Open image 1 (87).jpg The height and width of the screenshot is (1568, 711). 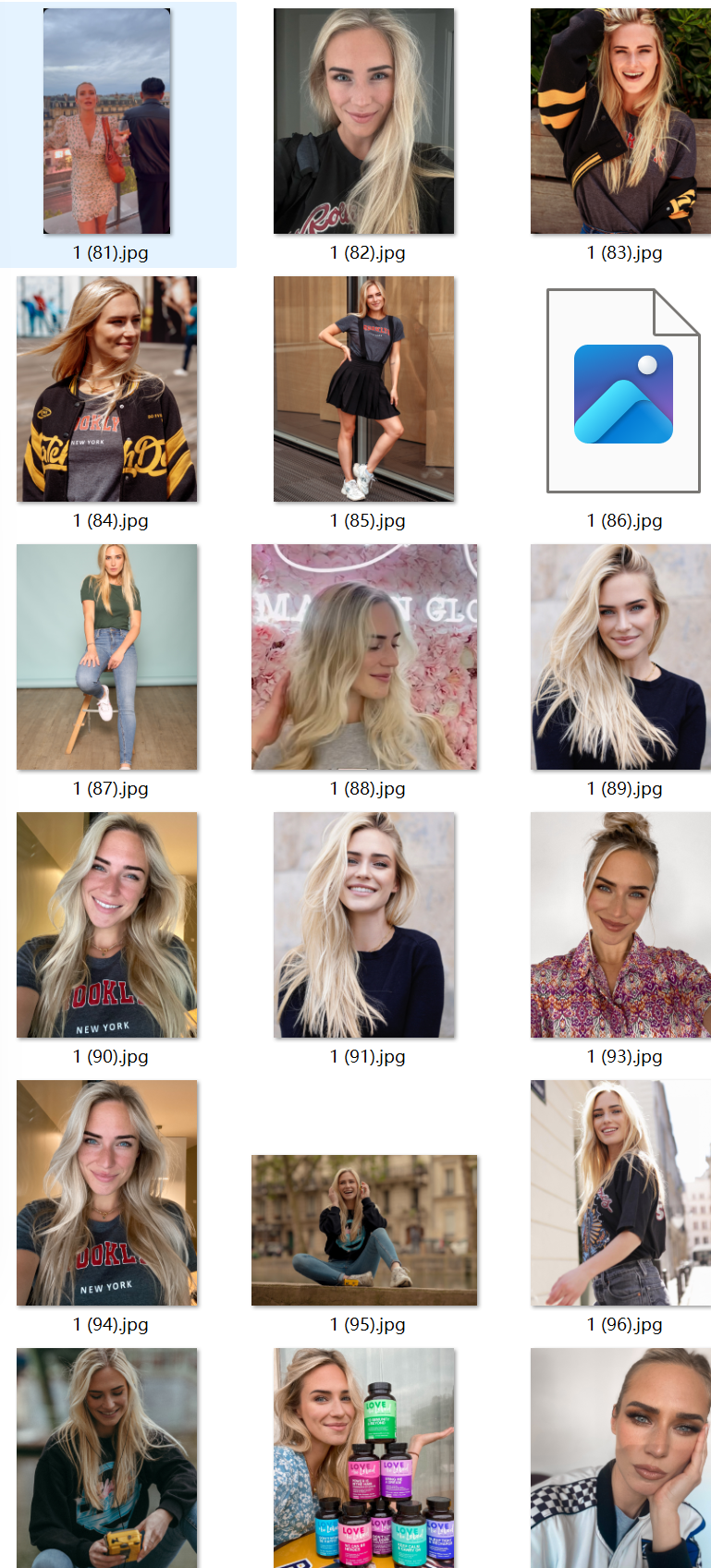[x=107, y=657]
